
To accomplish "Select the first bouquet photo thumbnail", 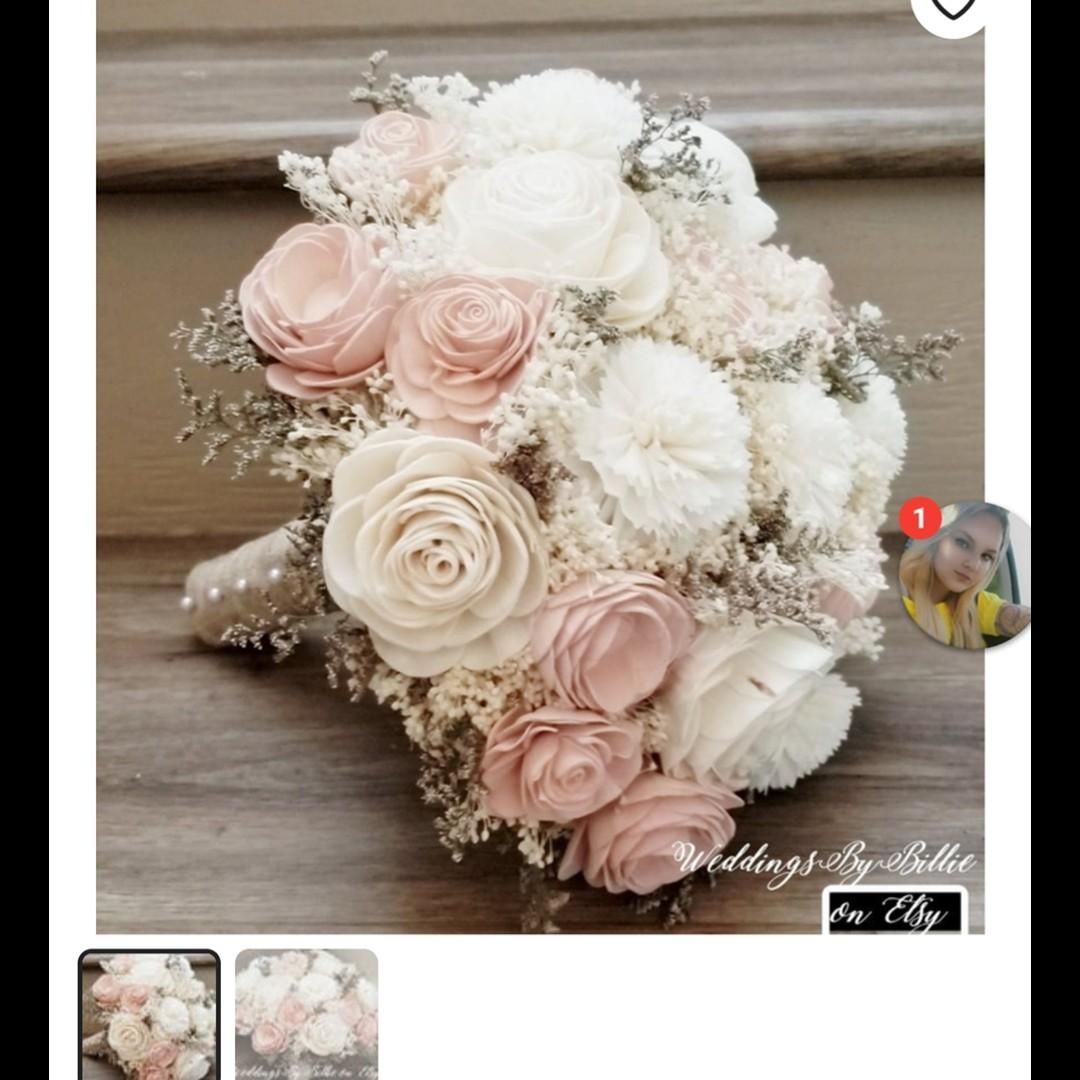I will click(149, 1014).
